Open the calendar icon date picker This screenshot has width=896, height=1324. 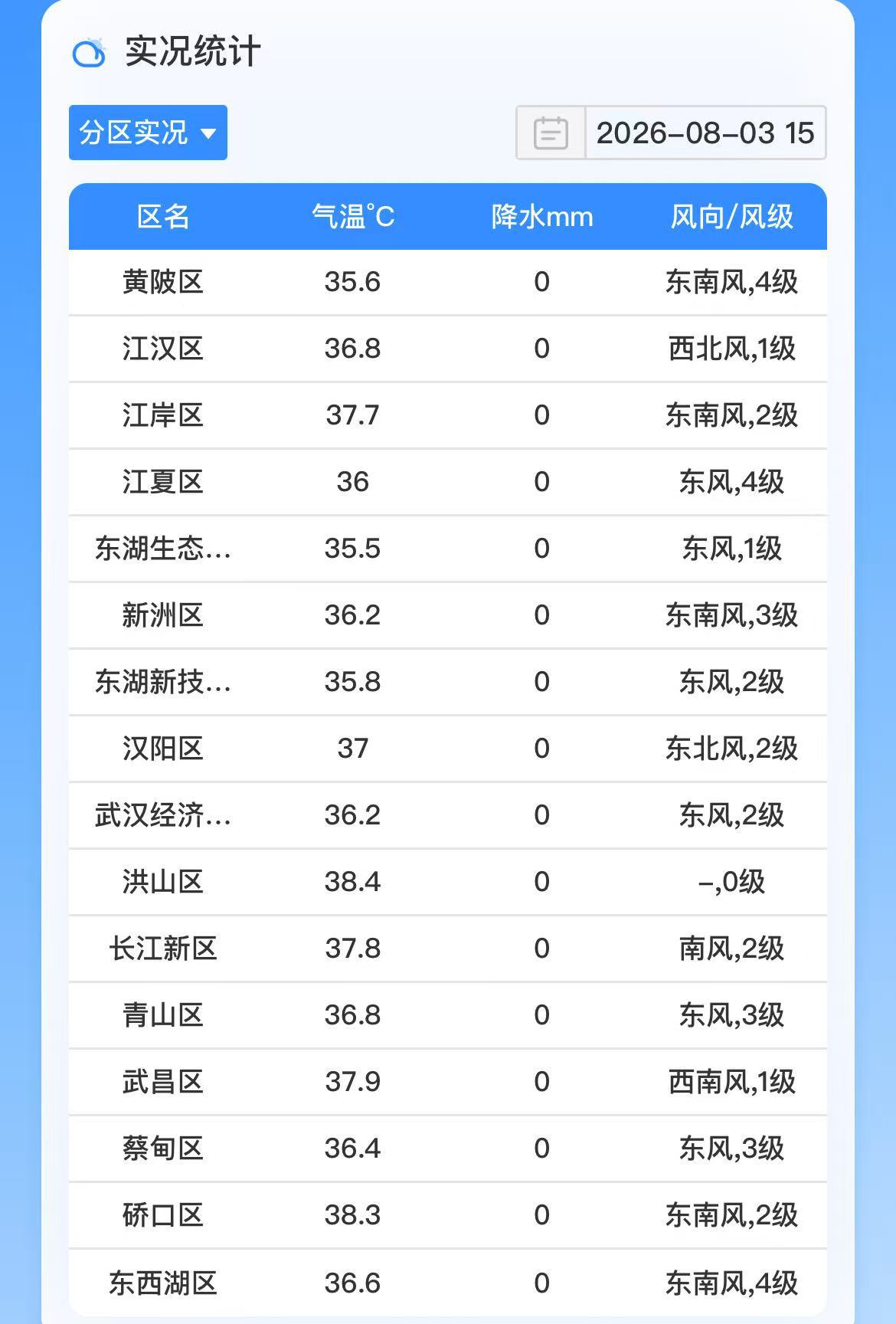click(x=551, y=133)
